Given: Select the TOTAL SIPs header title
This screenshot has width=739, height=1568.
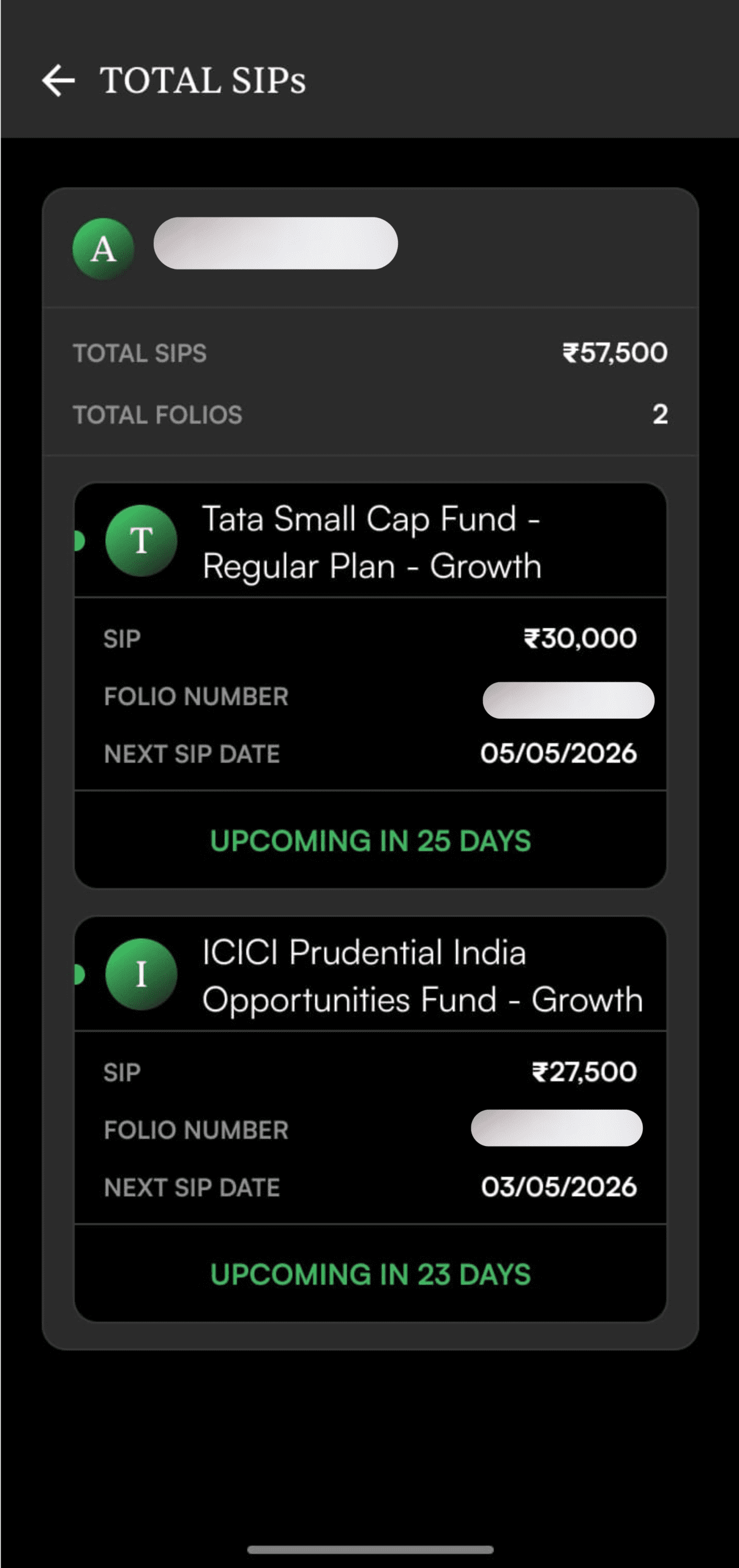Looking at the screenshot, I should pos(203,80).
